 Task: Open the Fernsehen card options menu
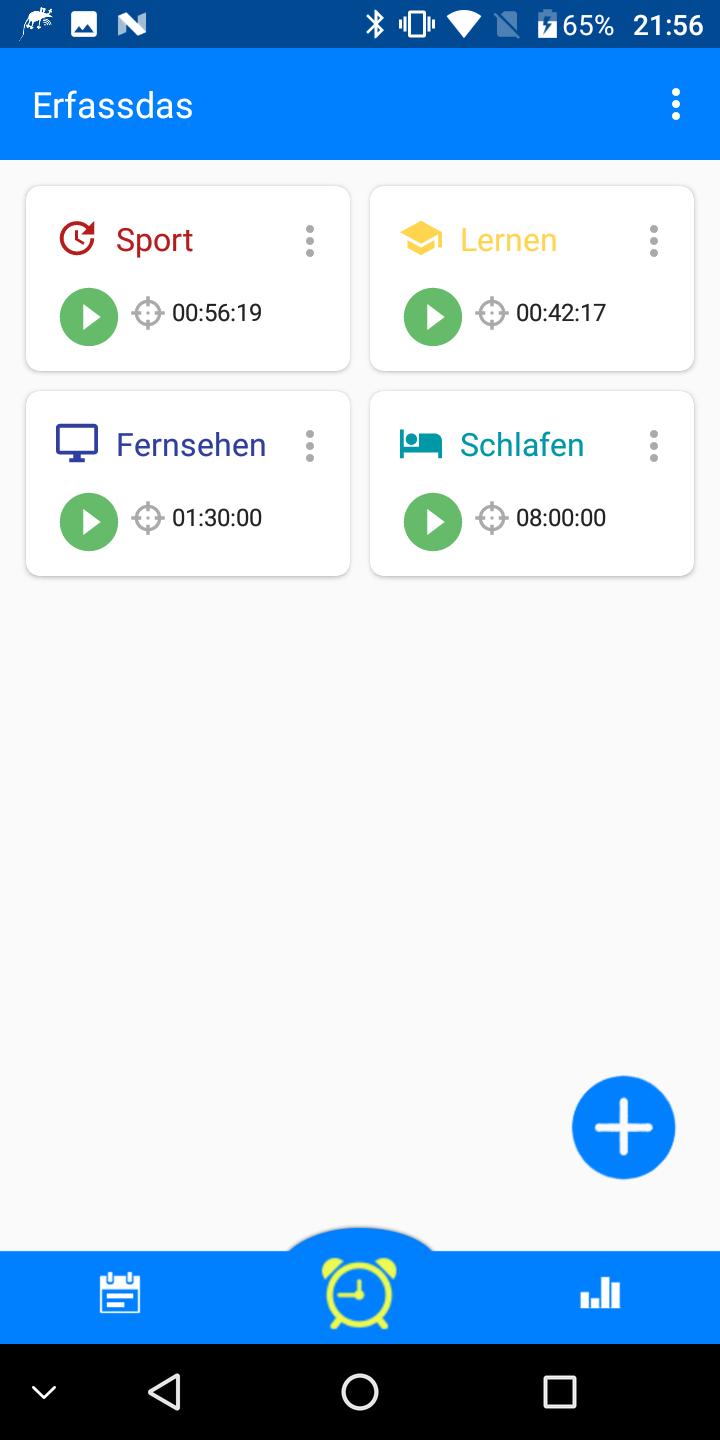[x=310, y=446]
